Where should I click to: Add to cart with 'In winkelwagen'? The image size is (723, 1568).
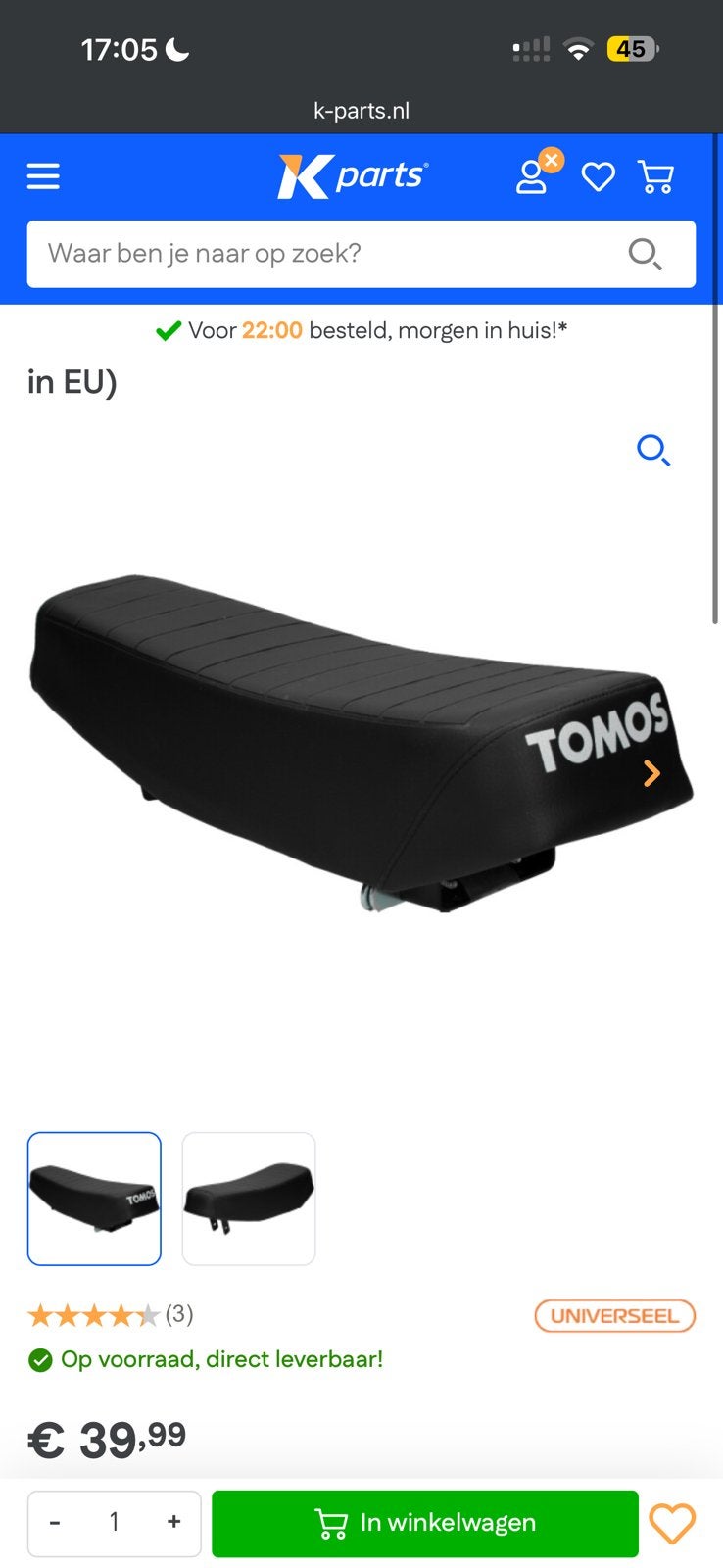[x=425, y=1523]
